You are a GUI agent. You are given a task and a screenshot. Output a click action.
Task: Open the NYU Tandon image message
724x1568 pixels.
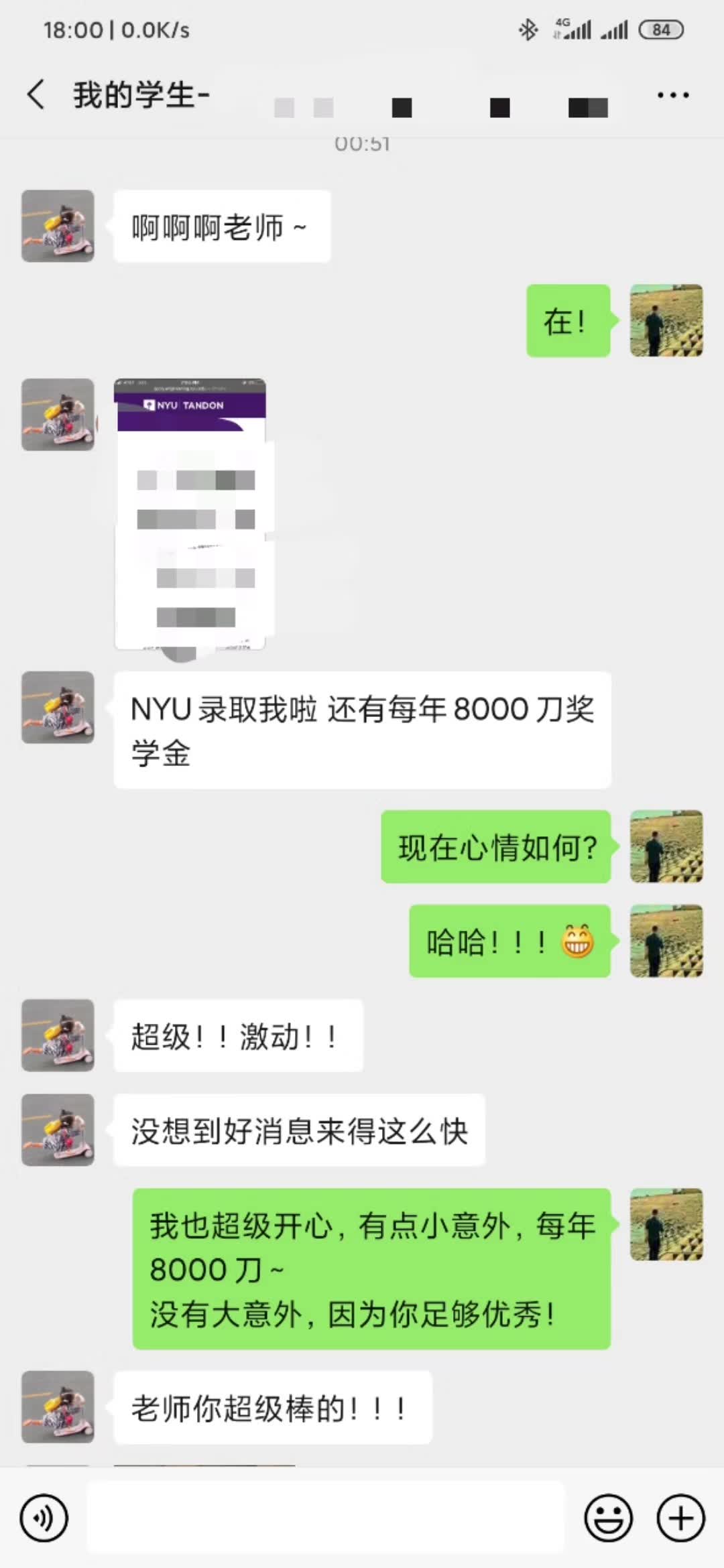(191, 515)
